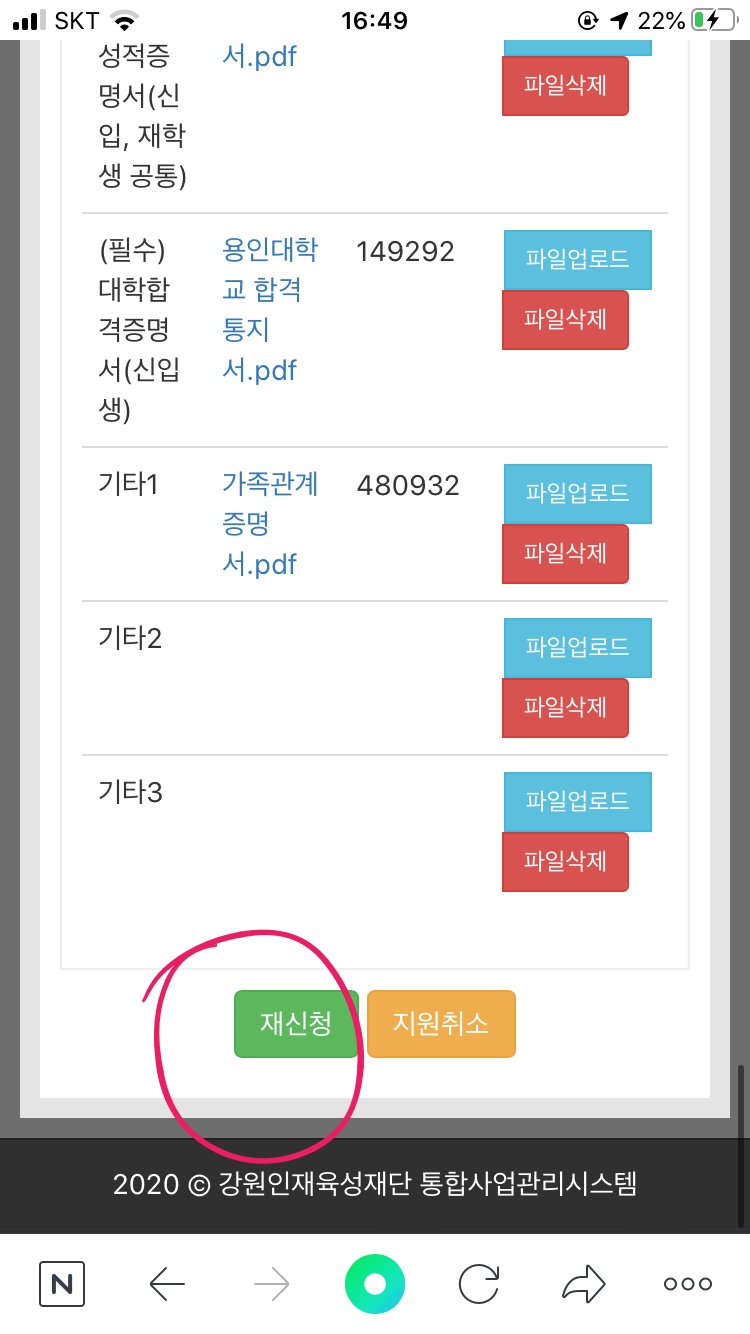Screen dimensions: 750x1334
Task: Open the 가족관계증명서.pdf link
Action: point(270,524)
